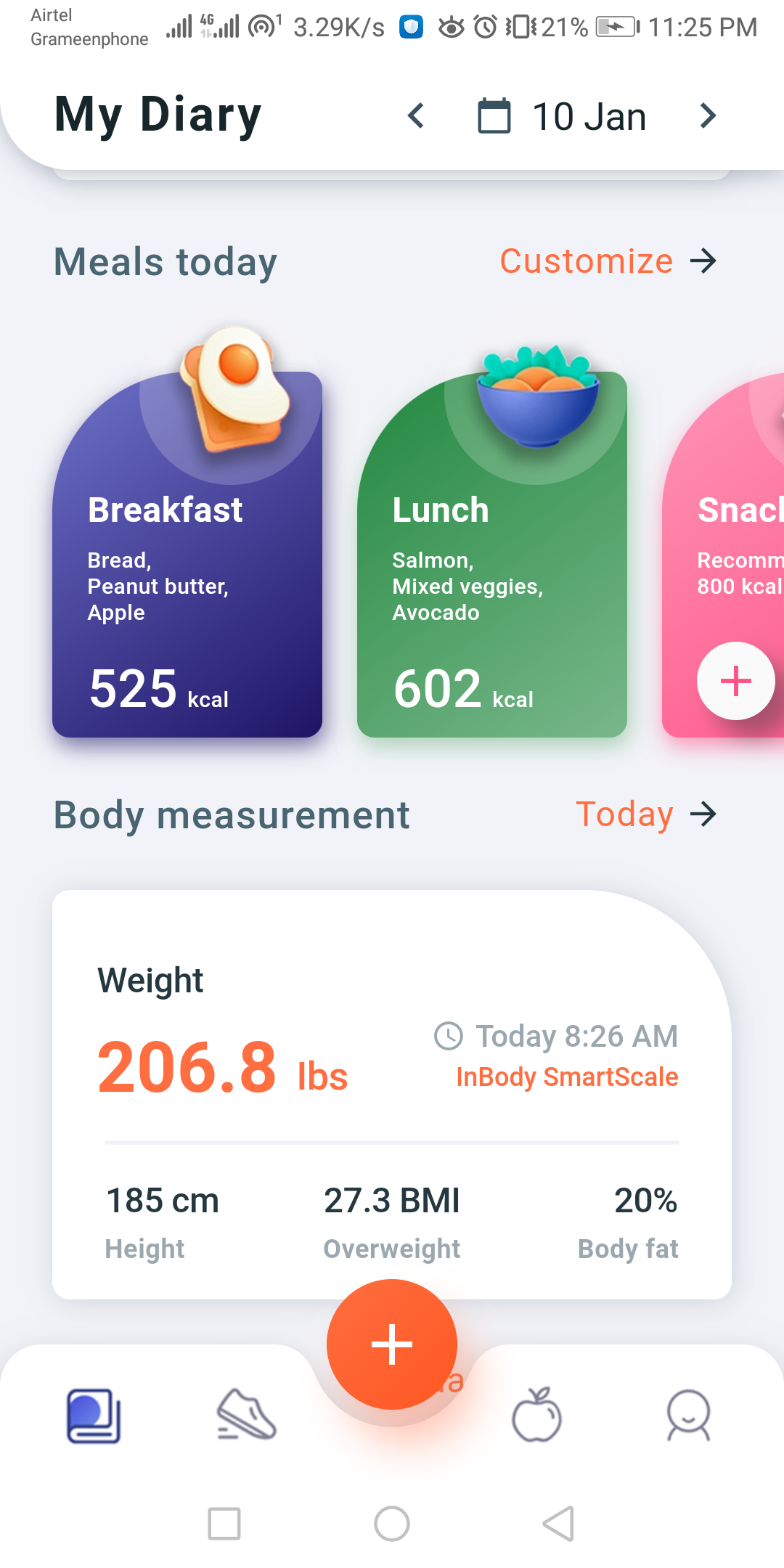Switch to the profile face tab
The height and width of the screenshot is (1568, 784).
[x=688, y=1416]
